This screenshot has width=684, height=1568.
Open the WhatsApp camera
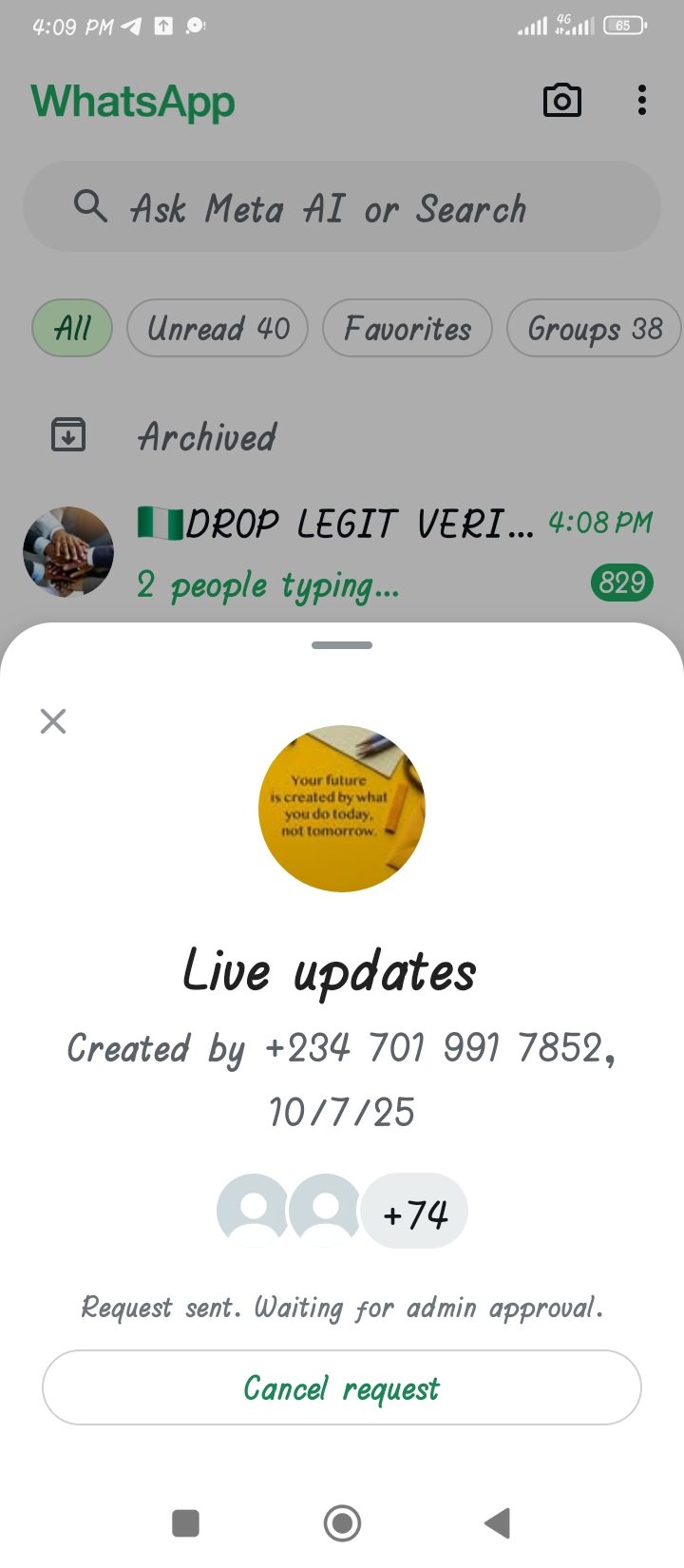(x=561, y=101)
